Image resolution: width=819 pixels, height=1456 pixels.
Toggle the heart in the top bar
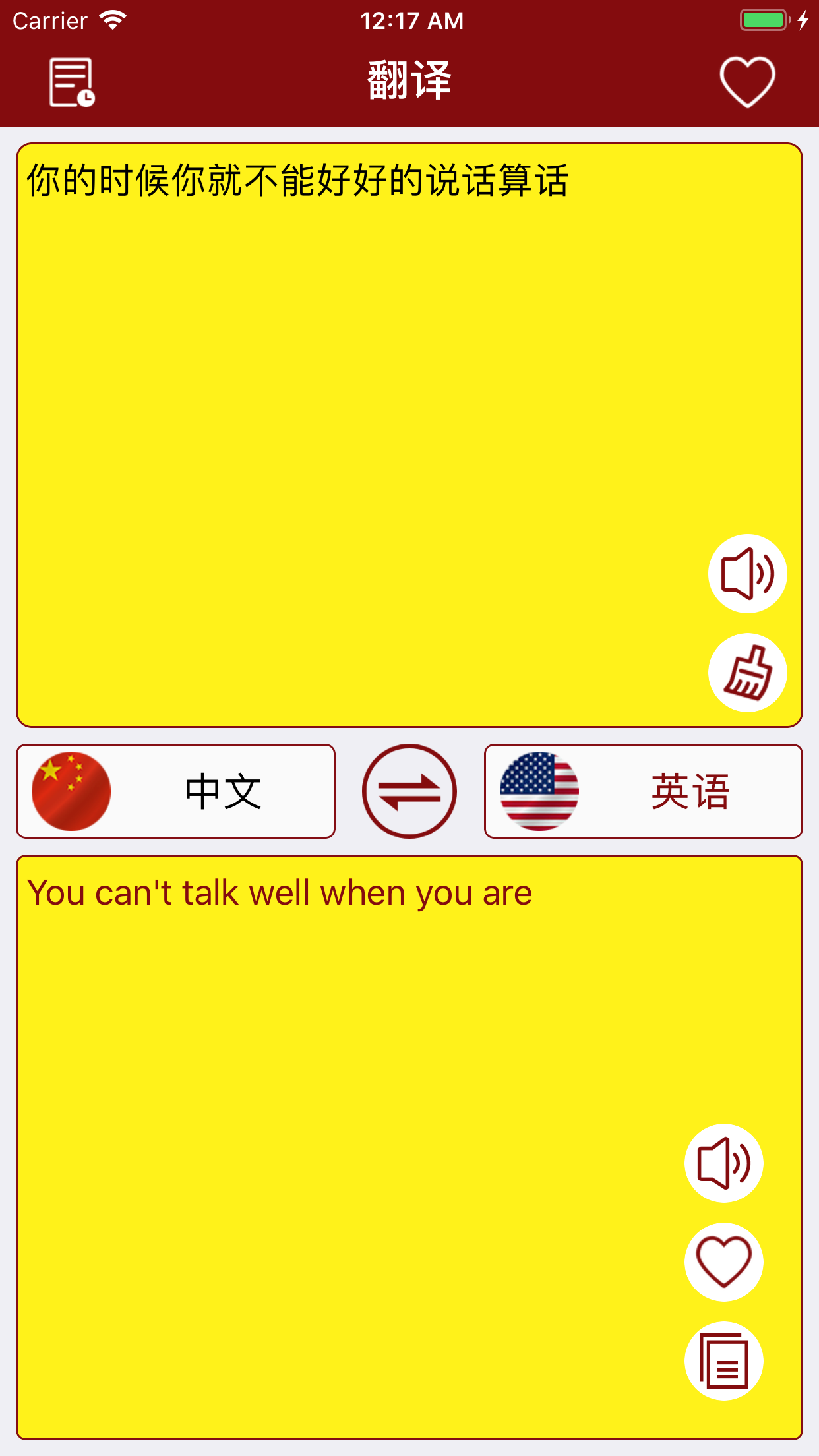(746, 81)
